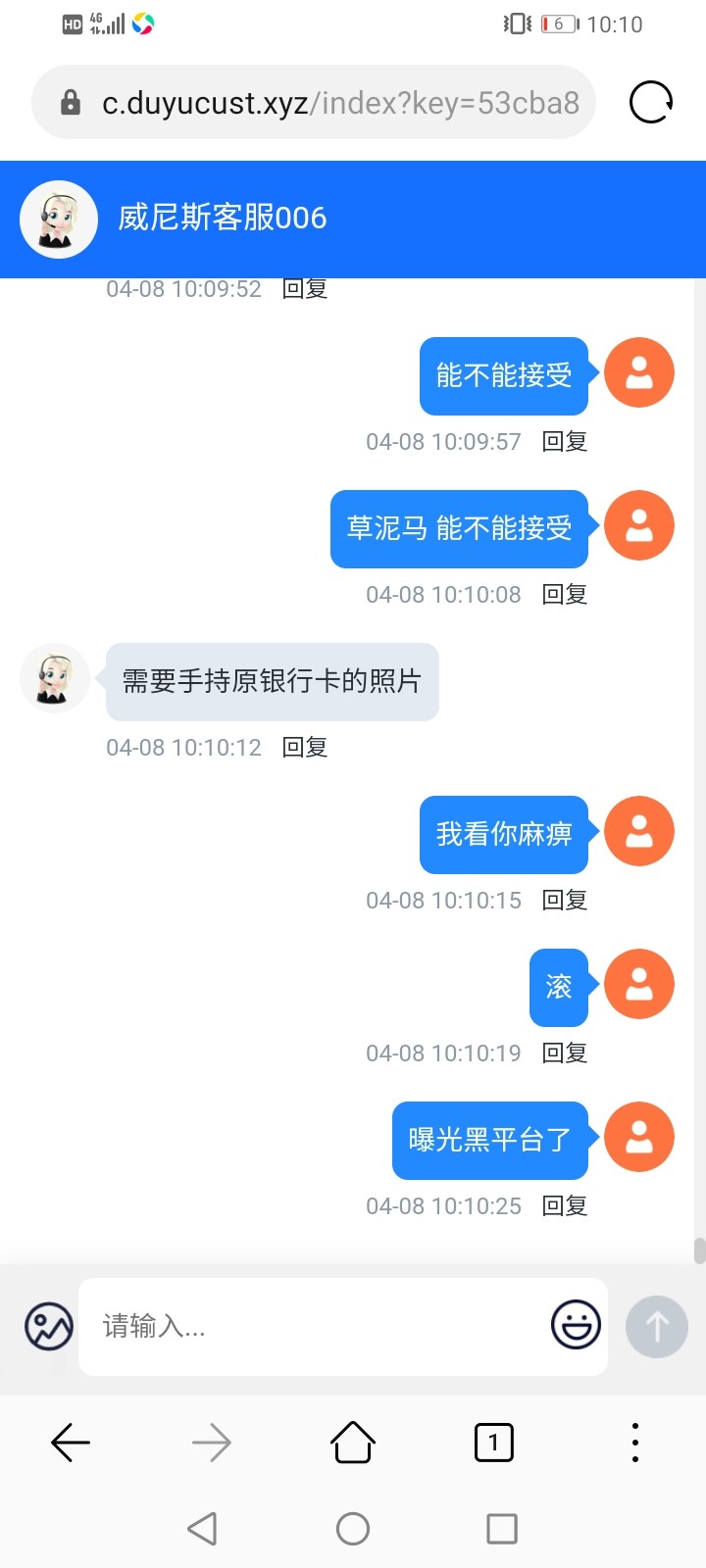Open the emoji picker
The width and height of the screenshot is (706, 1568).
coord(576,1326)
